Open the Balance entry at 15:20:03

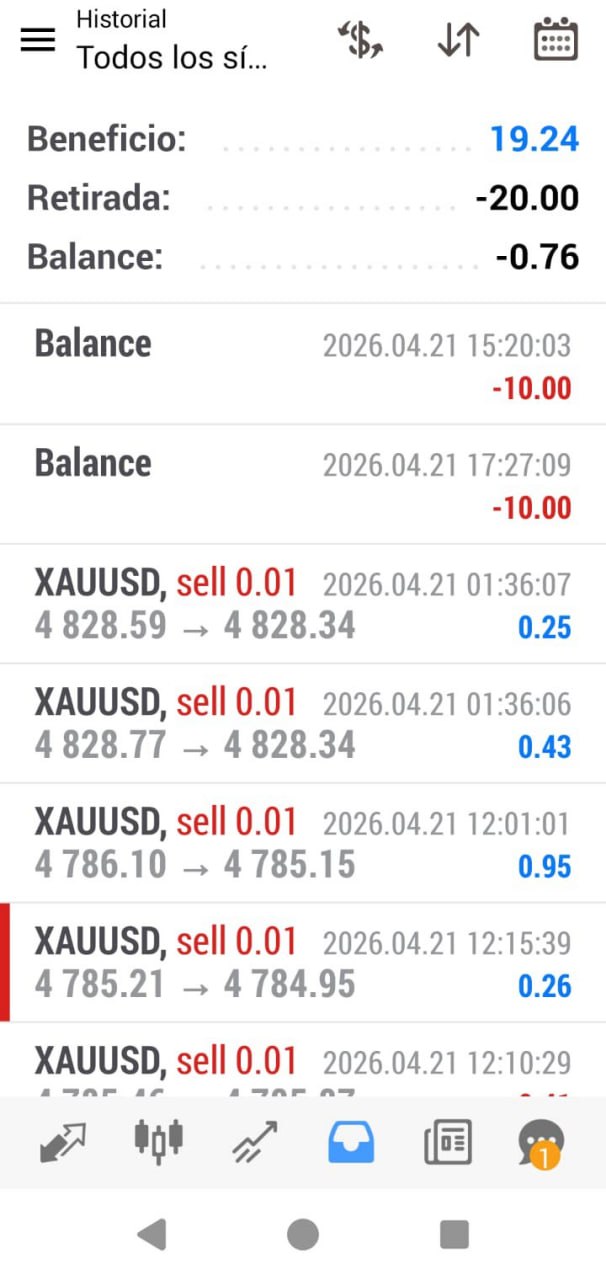pyautogui.click(x=303, y=364)
